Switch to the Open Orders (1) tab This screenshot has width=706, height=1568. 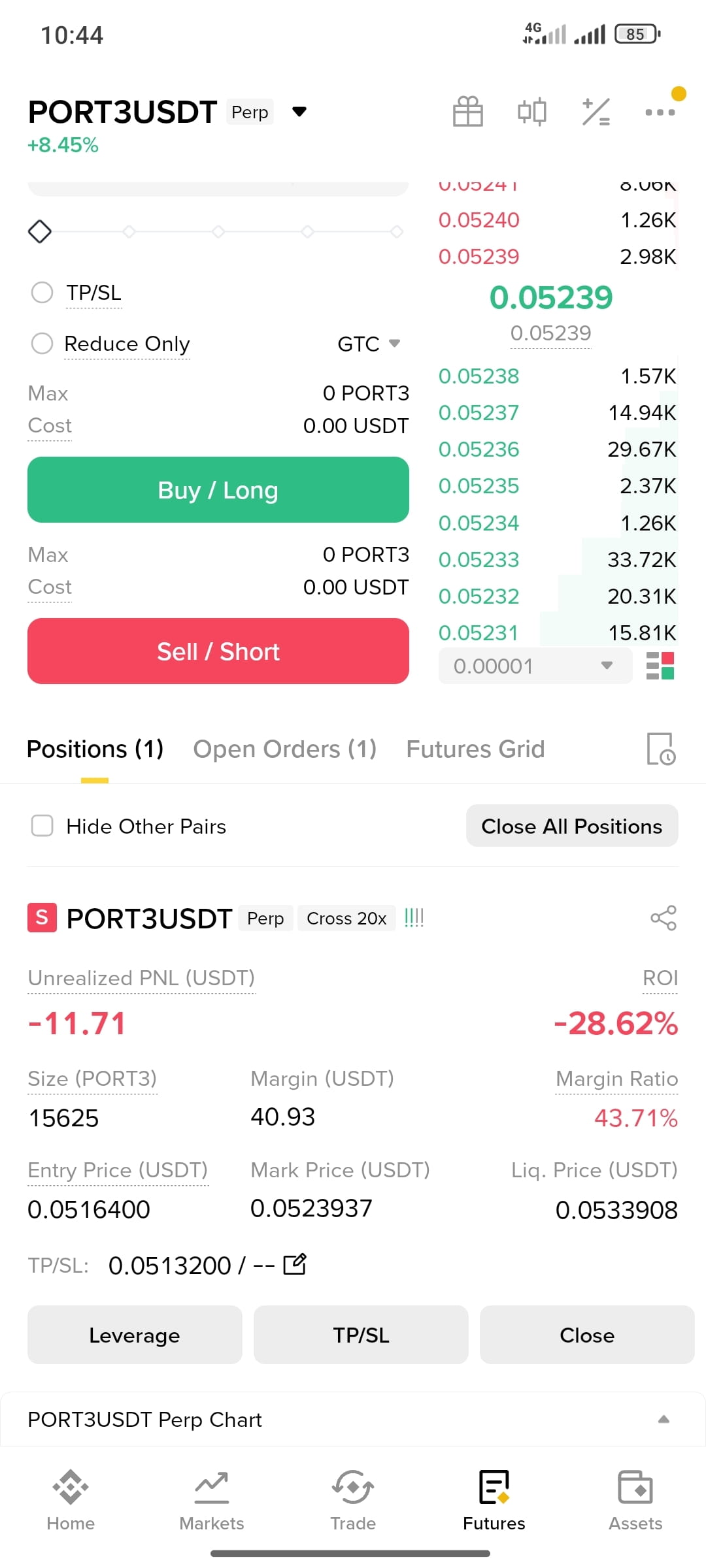click(x=285, y=749)
